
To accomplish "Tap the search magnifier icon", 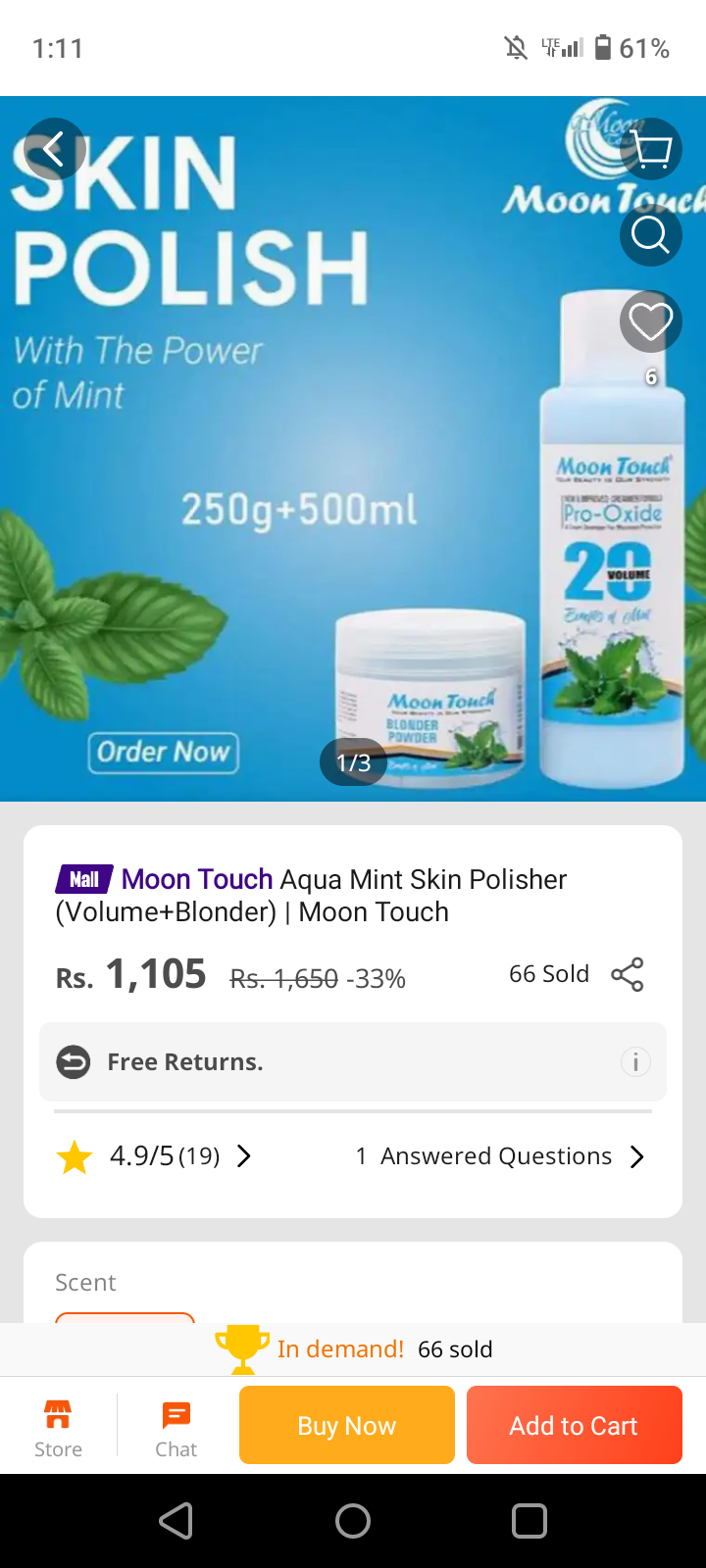I will [x=651, y=235].
